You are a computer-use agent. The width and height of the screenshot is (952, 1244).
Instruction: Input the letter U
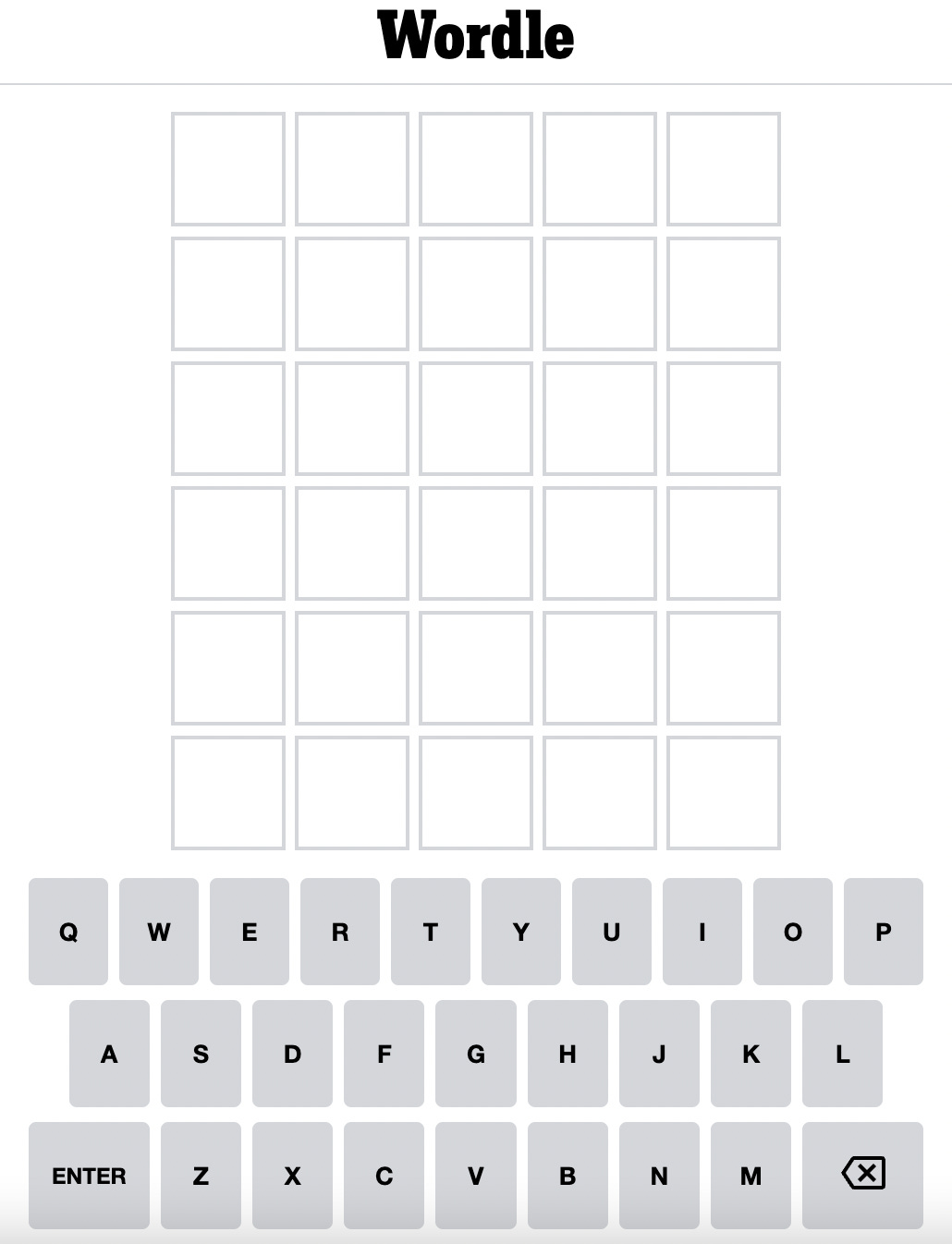point(612,931)
